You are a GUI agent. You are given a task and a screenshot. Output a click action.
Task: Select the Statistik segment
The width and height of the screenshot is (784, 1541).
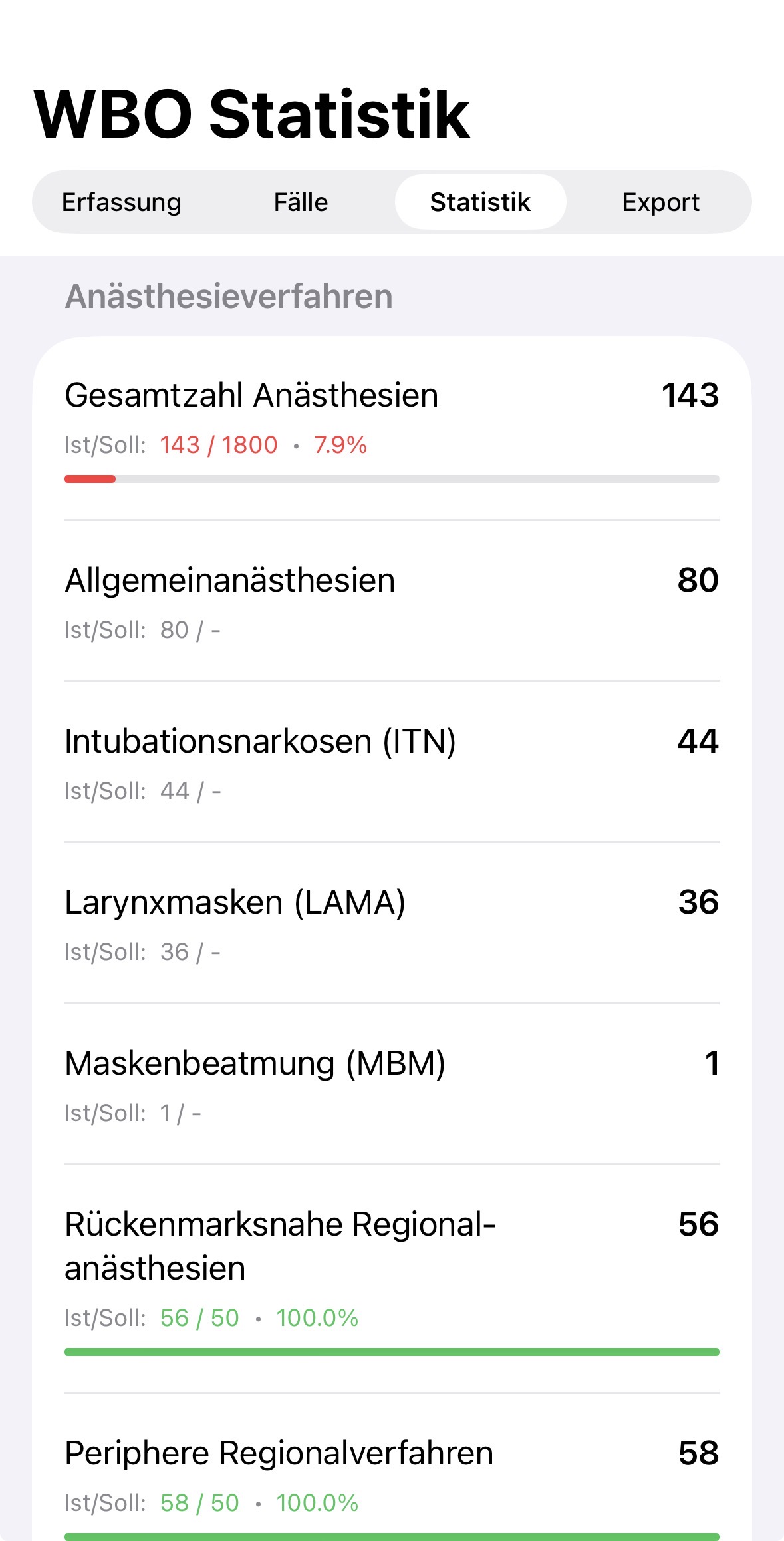point(480,202)
